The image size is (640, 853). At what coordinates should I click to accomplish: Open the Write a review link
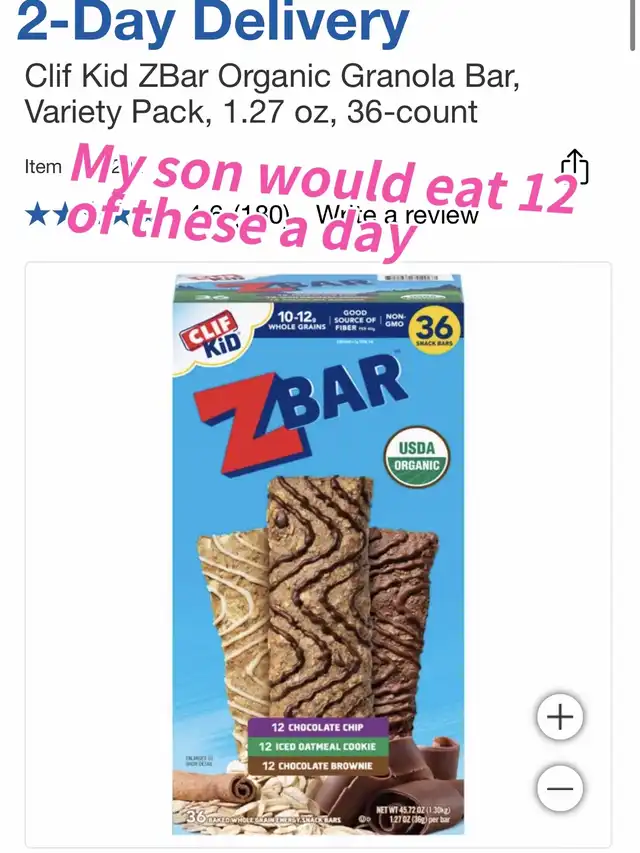point(397,215)
